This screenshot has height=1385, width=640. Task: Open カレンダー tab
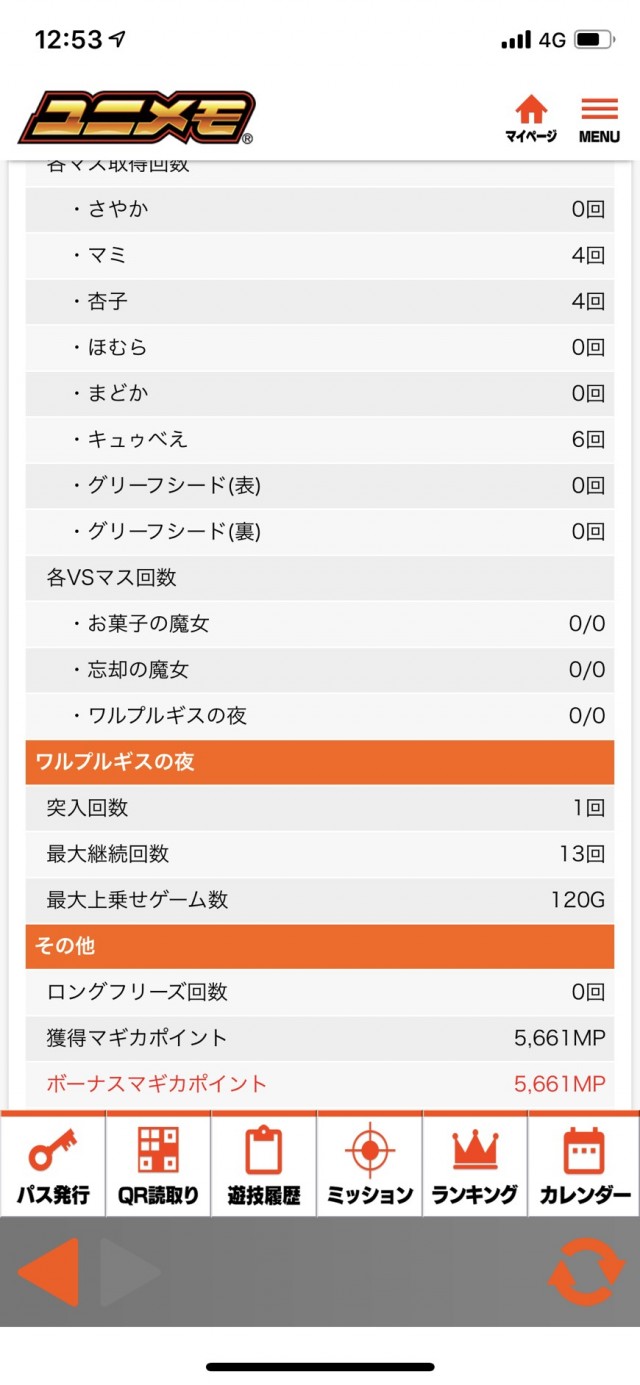(584, 1164)
